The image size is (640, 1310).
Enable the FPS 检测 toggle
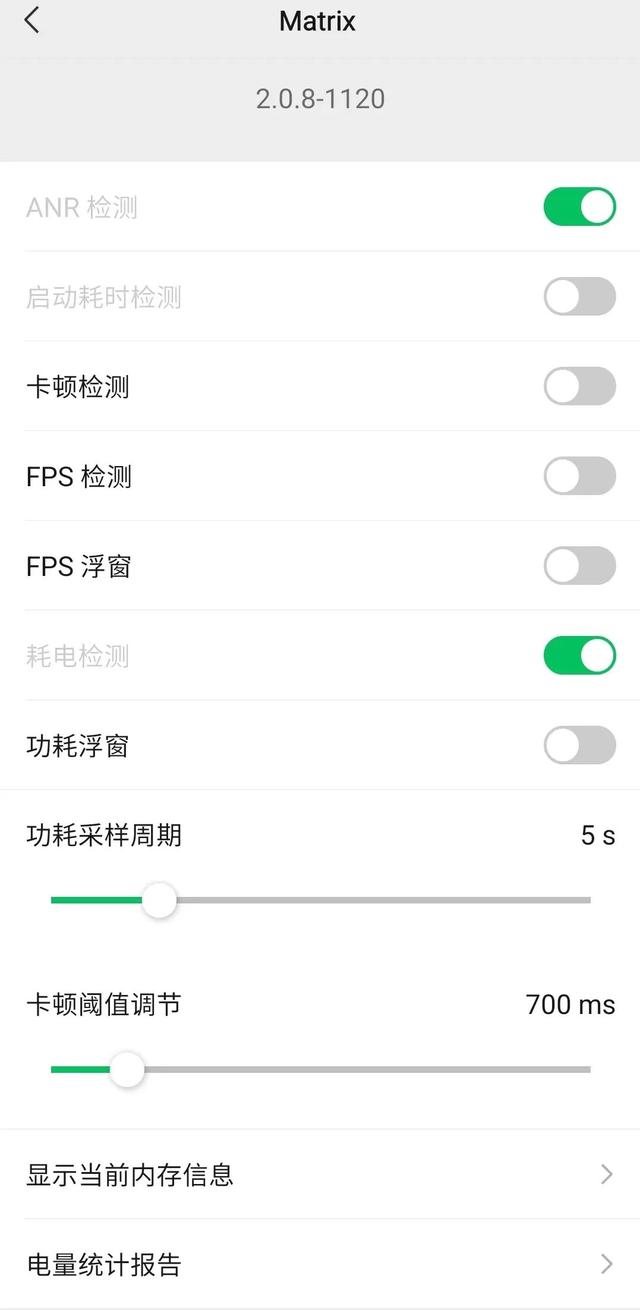pos(579,477)
